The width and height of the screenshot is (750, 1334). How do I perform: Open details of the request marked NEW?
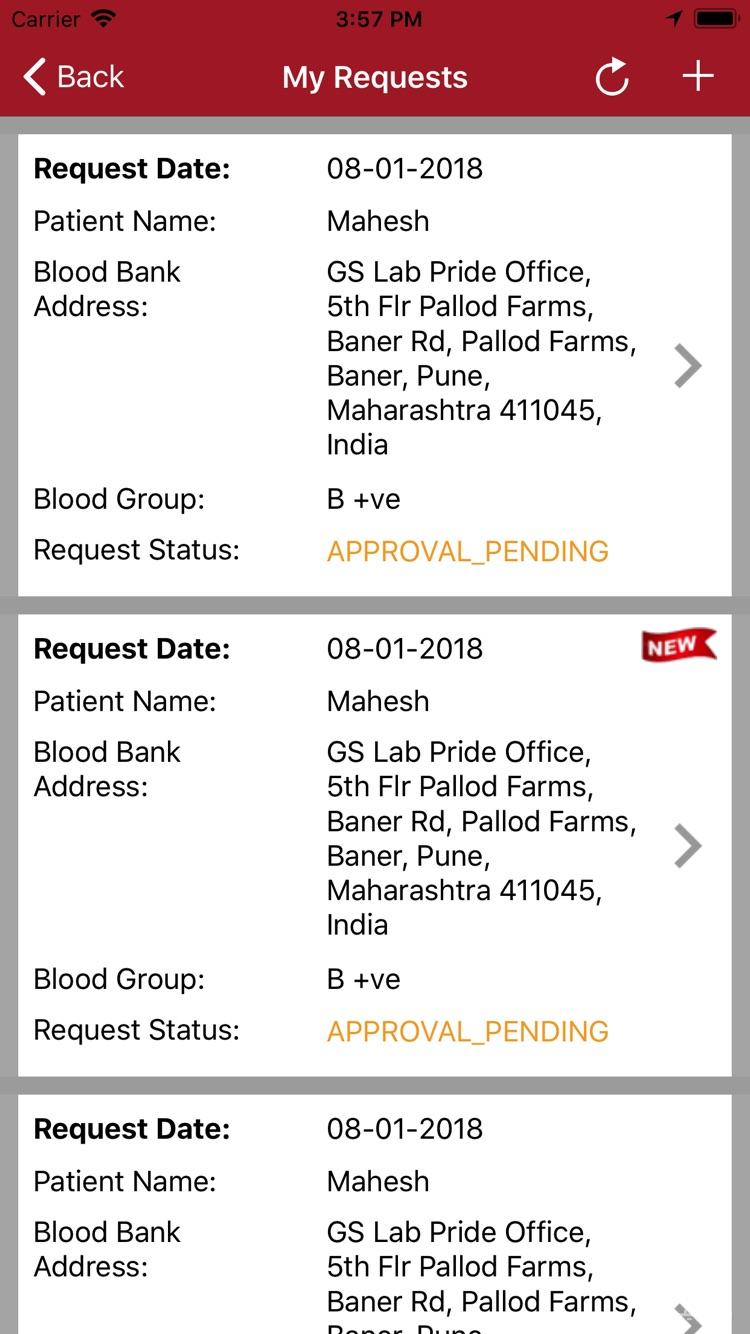click(x=688, y=845)
